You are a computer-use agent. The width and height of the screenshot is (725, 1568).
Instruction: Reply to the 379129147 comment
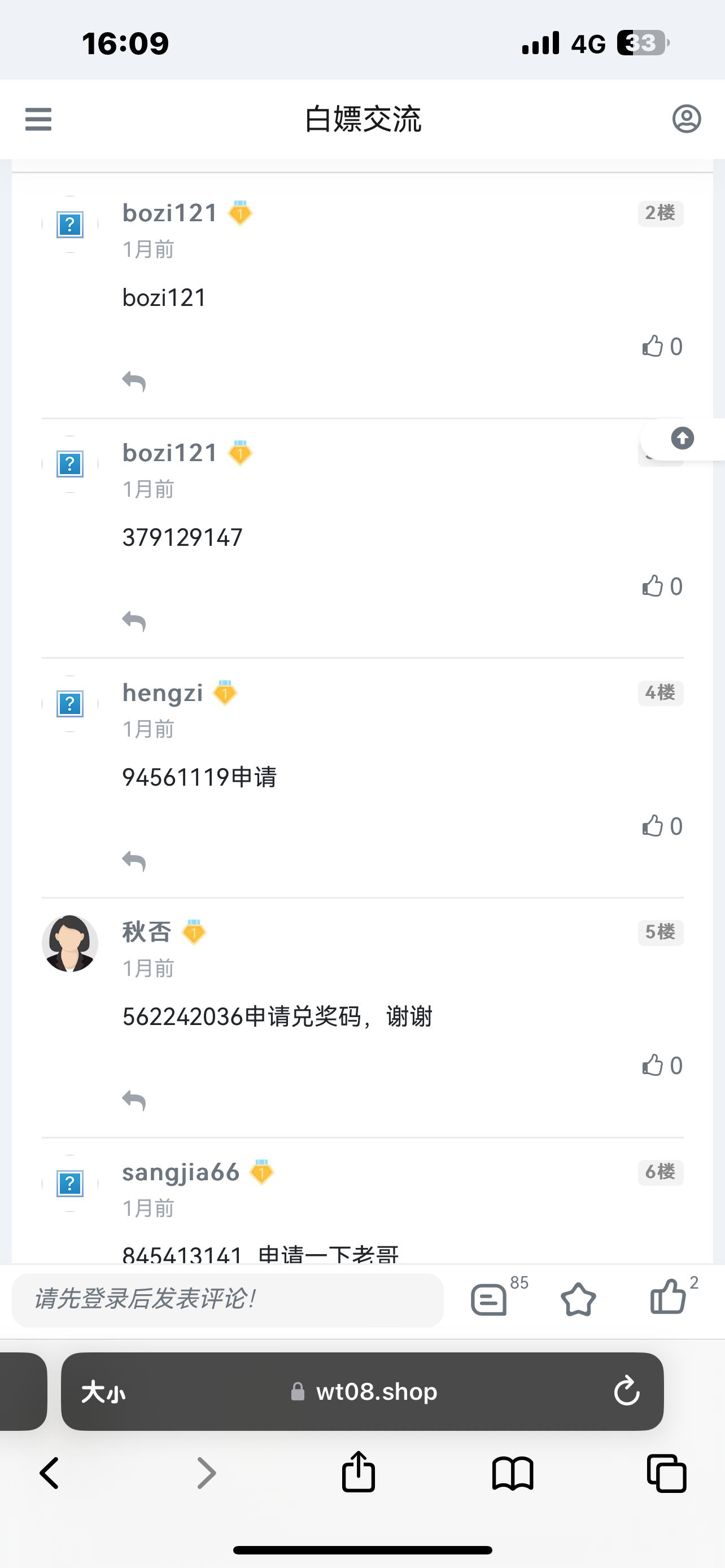[x=134, y=621]
